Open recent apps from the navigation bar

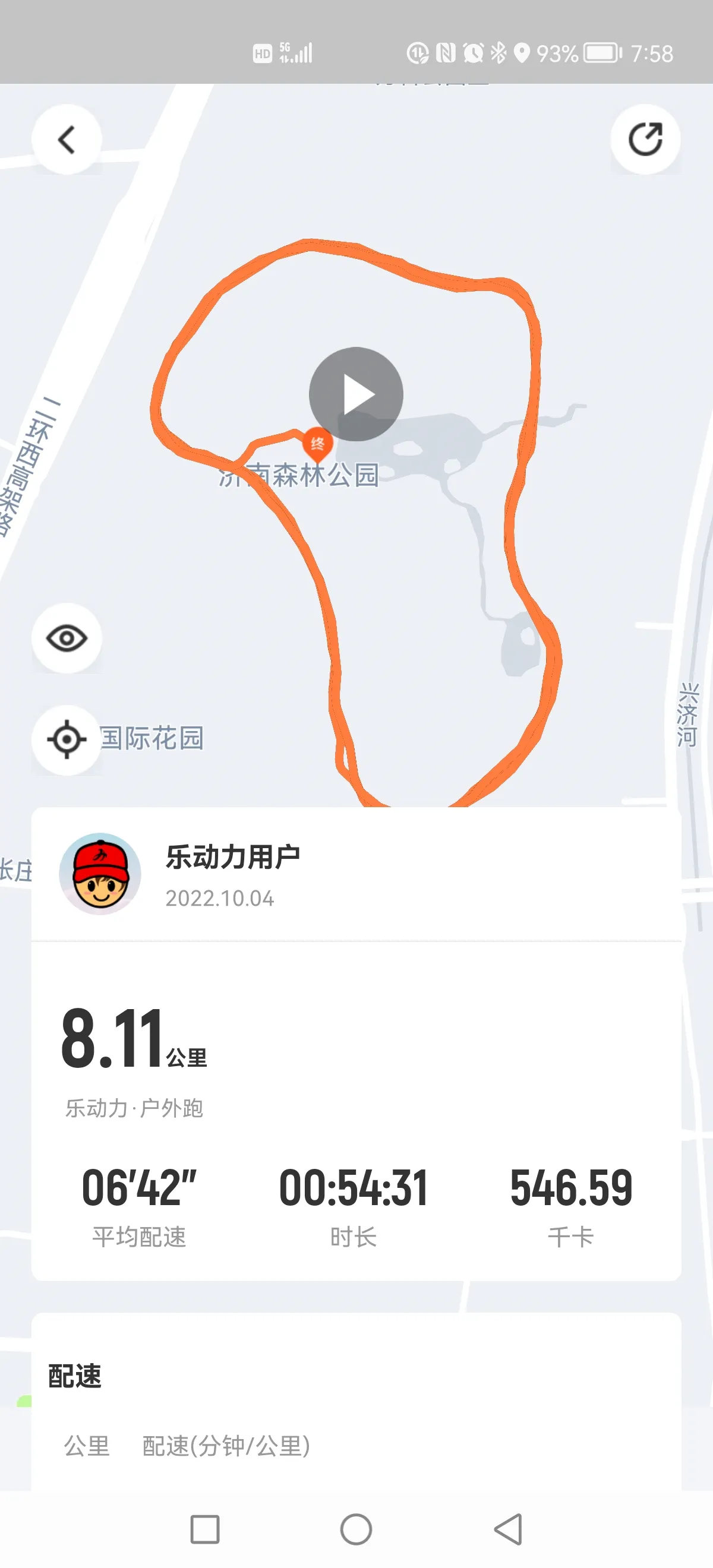(x=205, y=1529)
